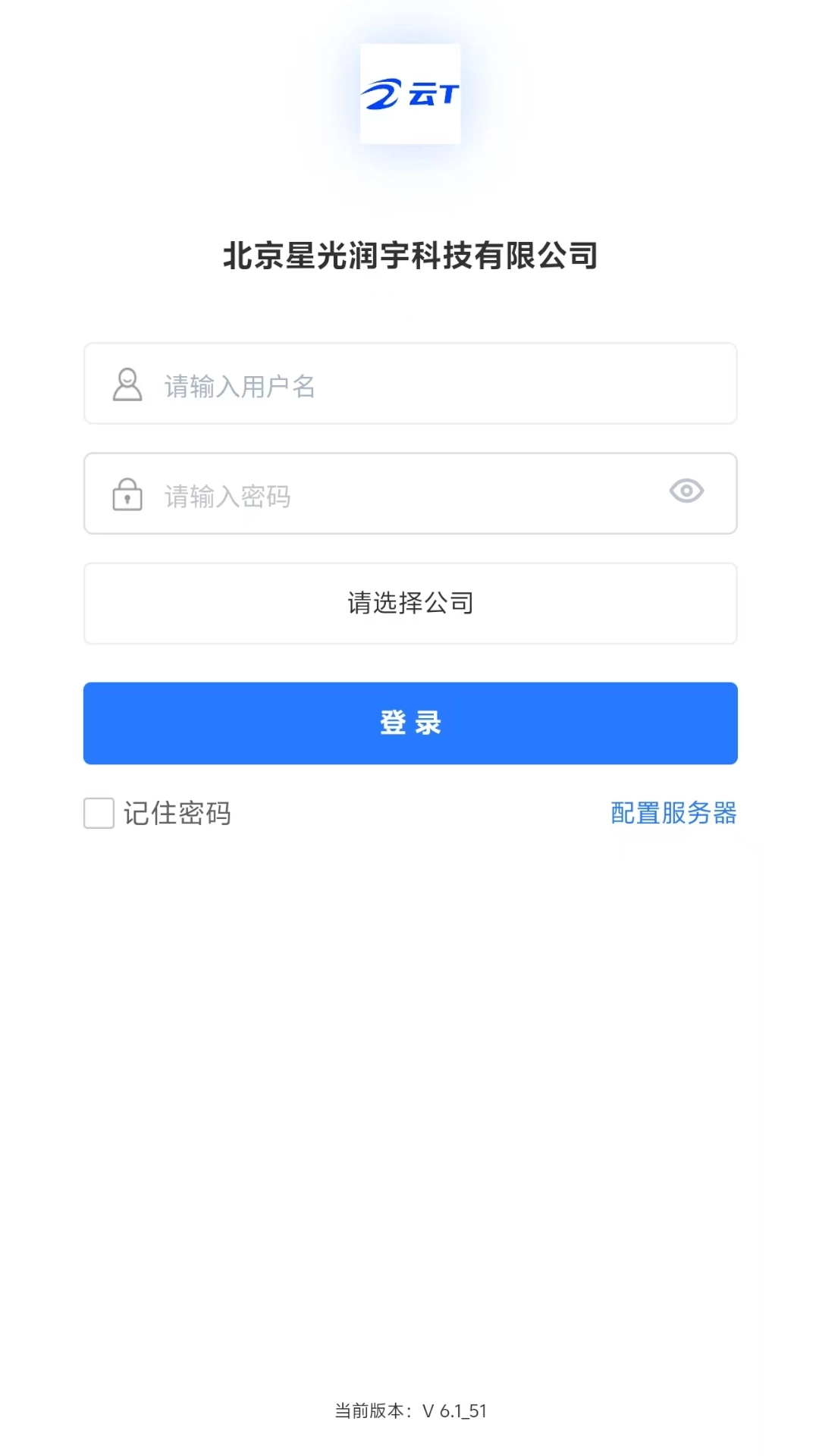Viewport: 819px width, 1456px height.
Task: Check the 记住密码 remember password box
Action: 99,813
